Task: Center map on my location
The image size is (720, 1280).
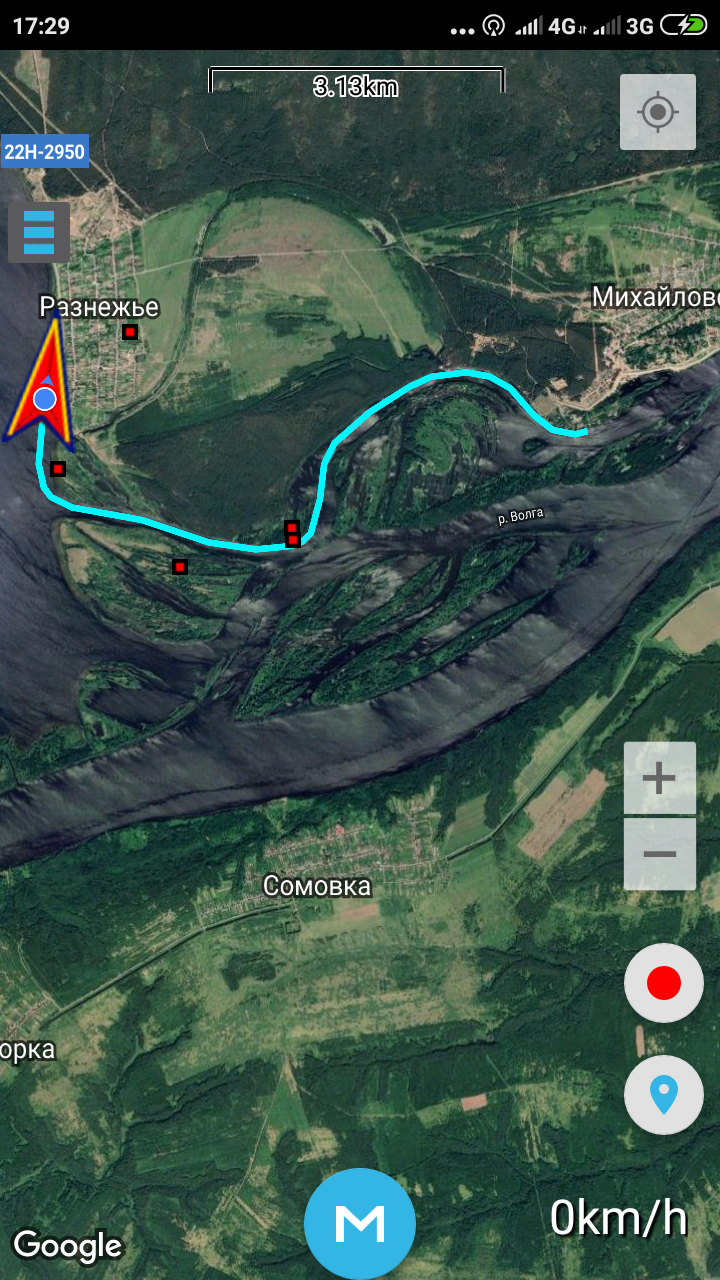Action: tap(657, 112)
